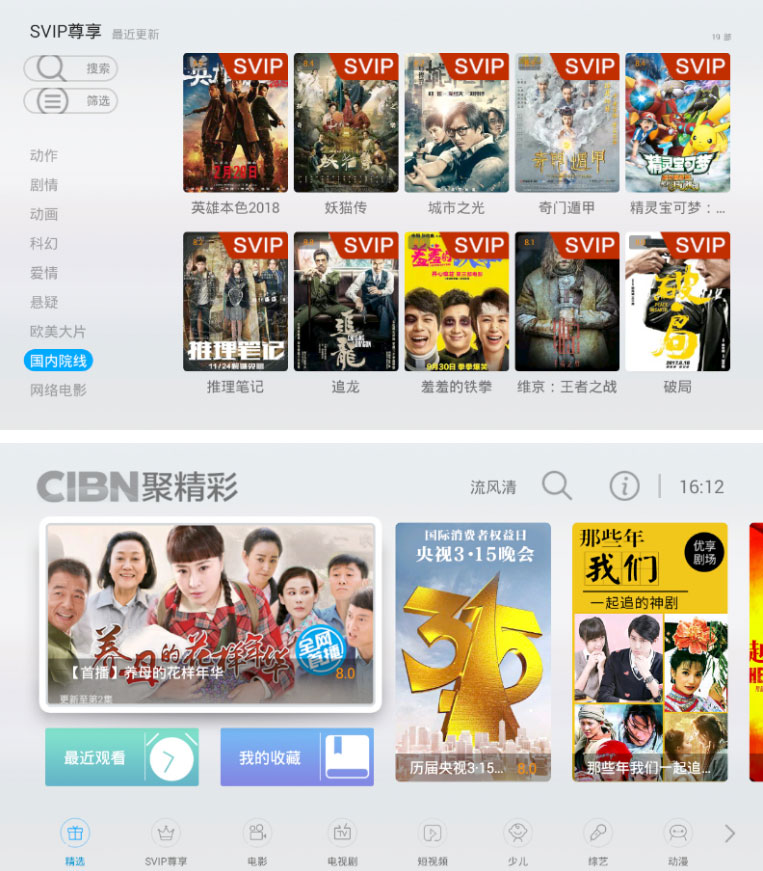Tap the magnifier search icon beside 流风清

click(557, 486)
